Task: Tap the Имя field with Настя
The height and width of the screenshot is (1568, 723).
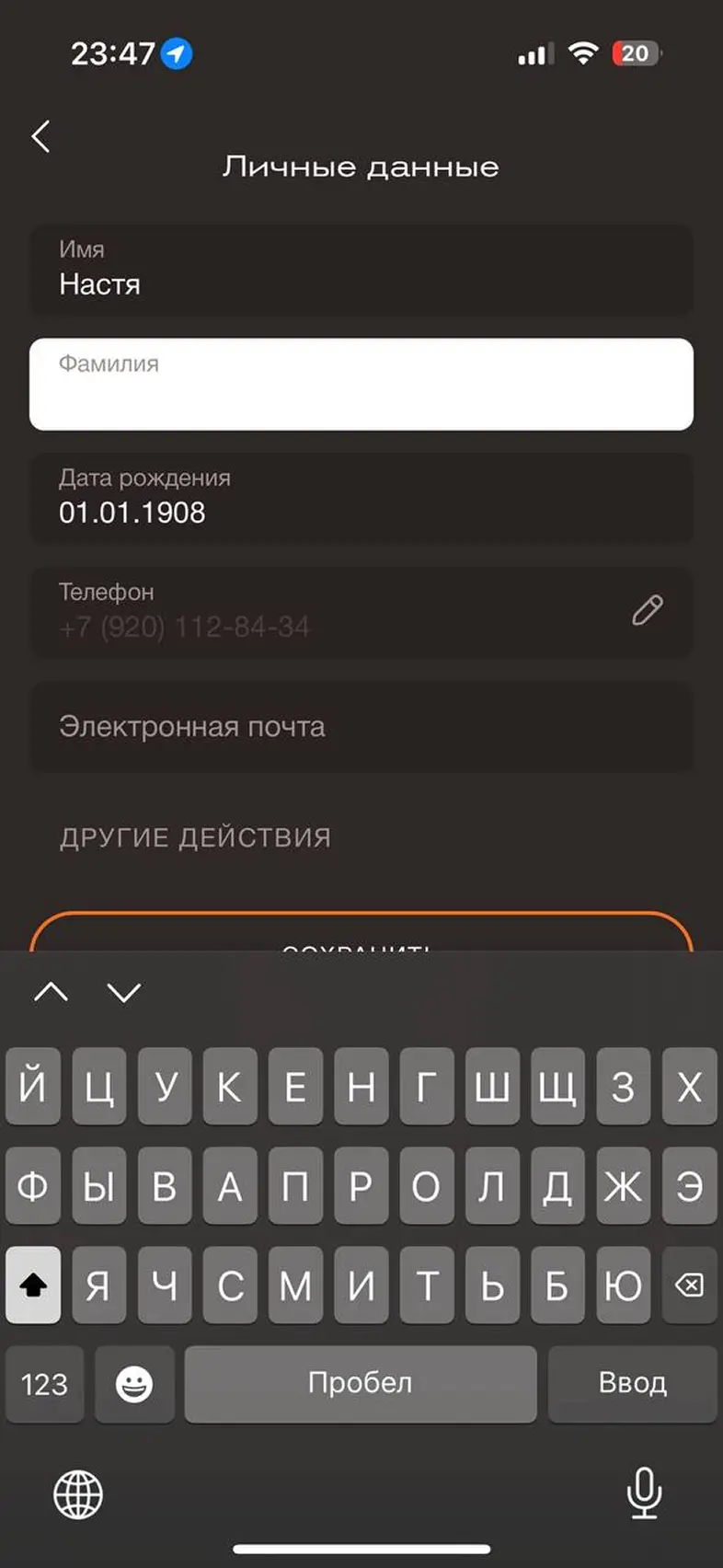Action: (361, 271)
